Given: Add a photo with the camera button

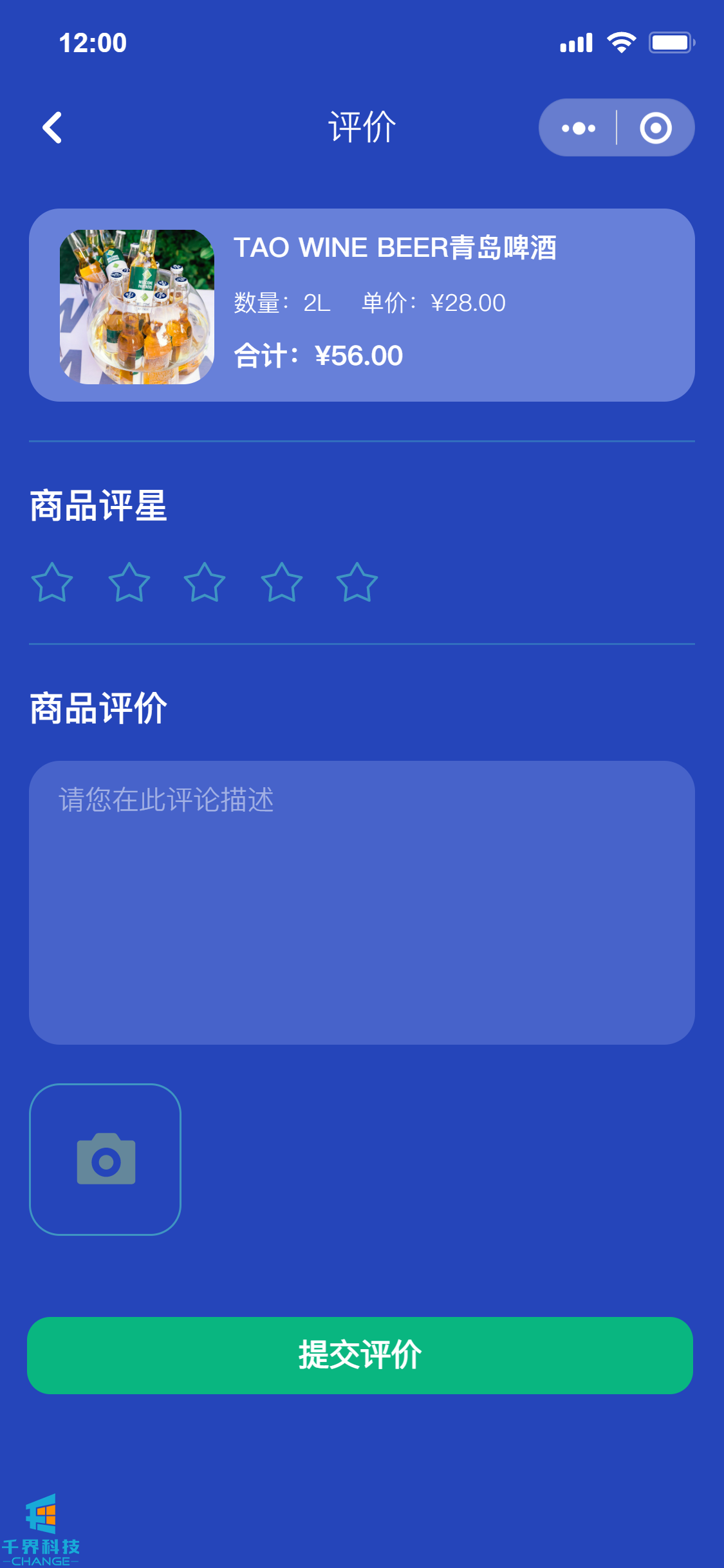Looking at the screenshot, I should [x=105, y=1159].
